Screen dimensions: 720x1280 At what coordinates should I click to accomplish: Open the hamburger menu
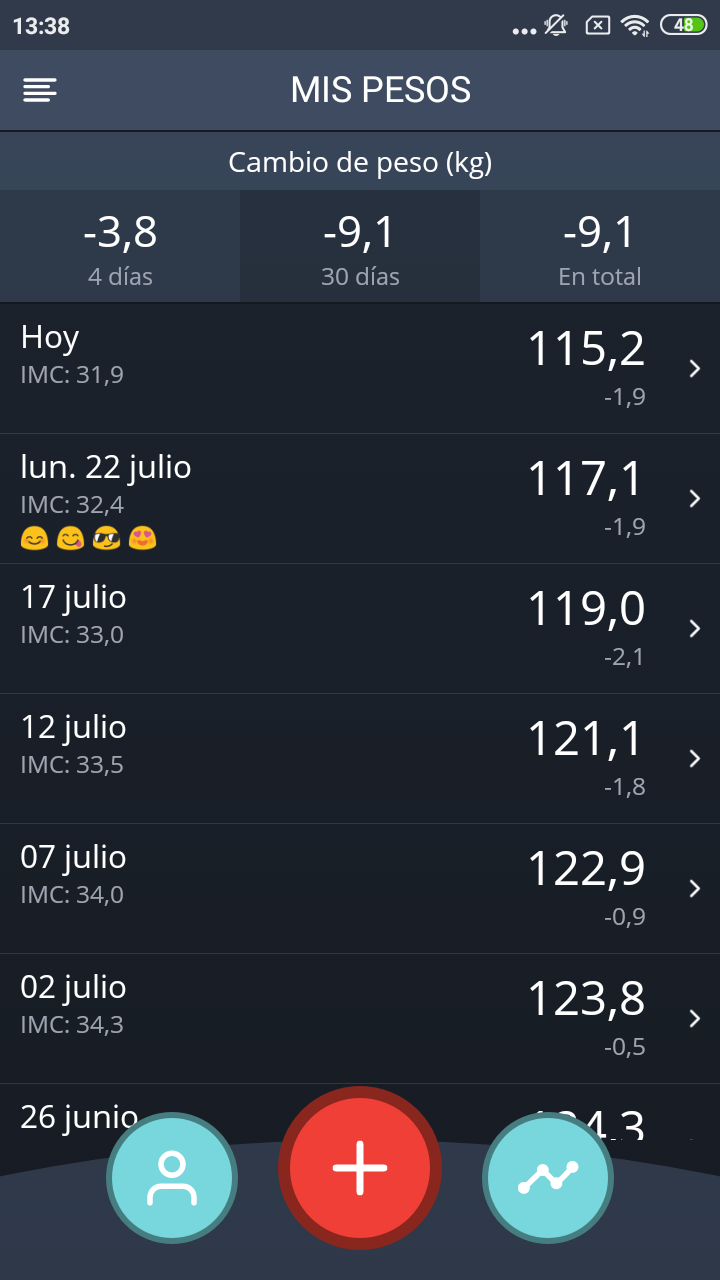pos(40,90)
